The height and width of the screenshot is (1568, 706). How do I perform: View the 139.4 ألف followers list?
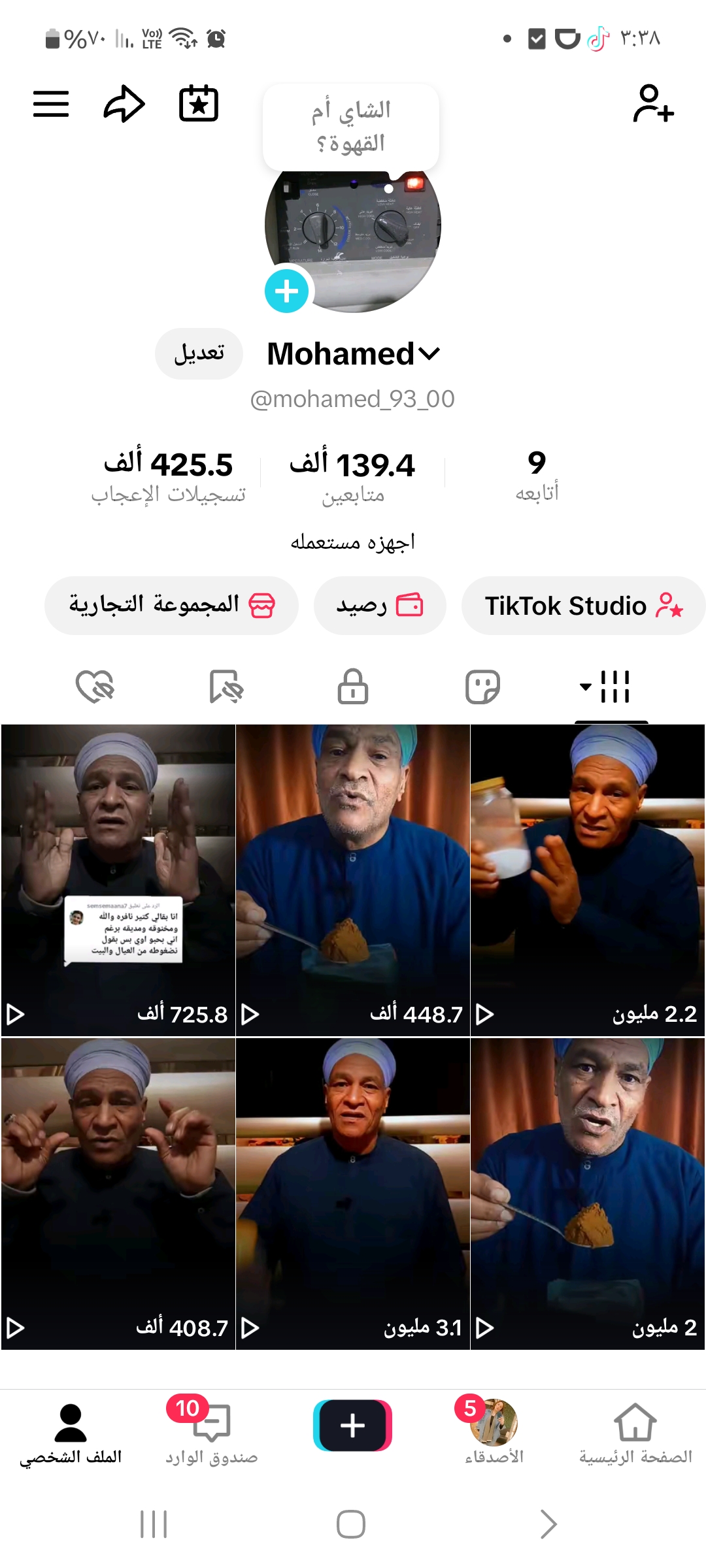click(x=353, y=477)
